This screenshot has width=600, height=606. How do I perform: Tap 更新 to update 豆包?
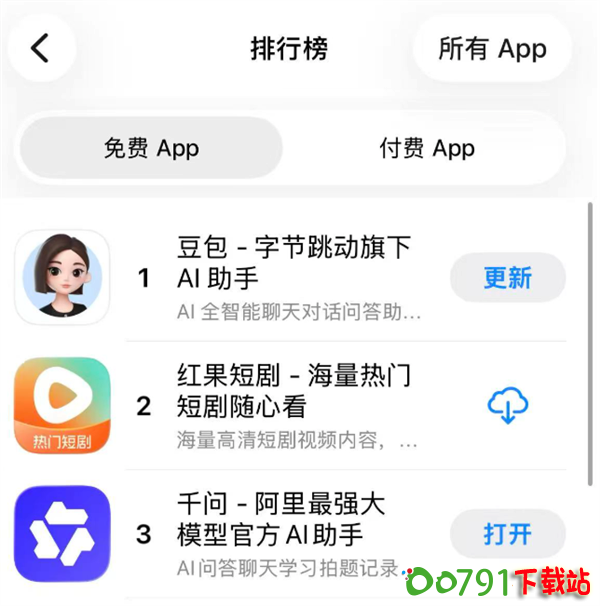coord(507,277)
